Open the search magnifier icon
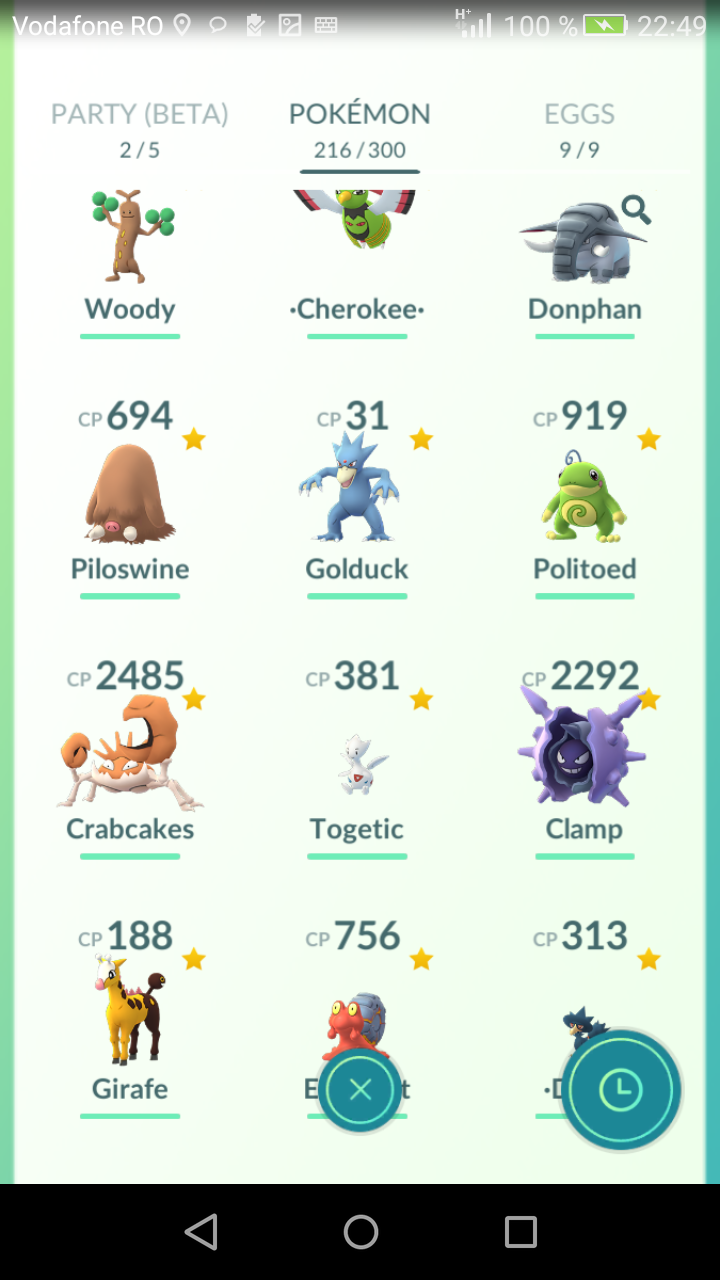 (x=636, y=210)
